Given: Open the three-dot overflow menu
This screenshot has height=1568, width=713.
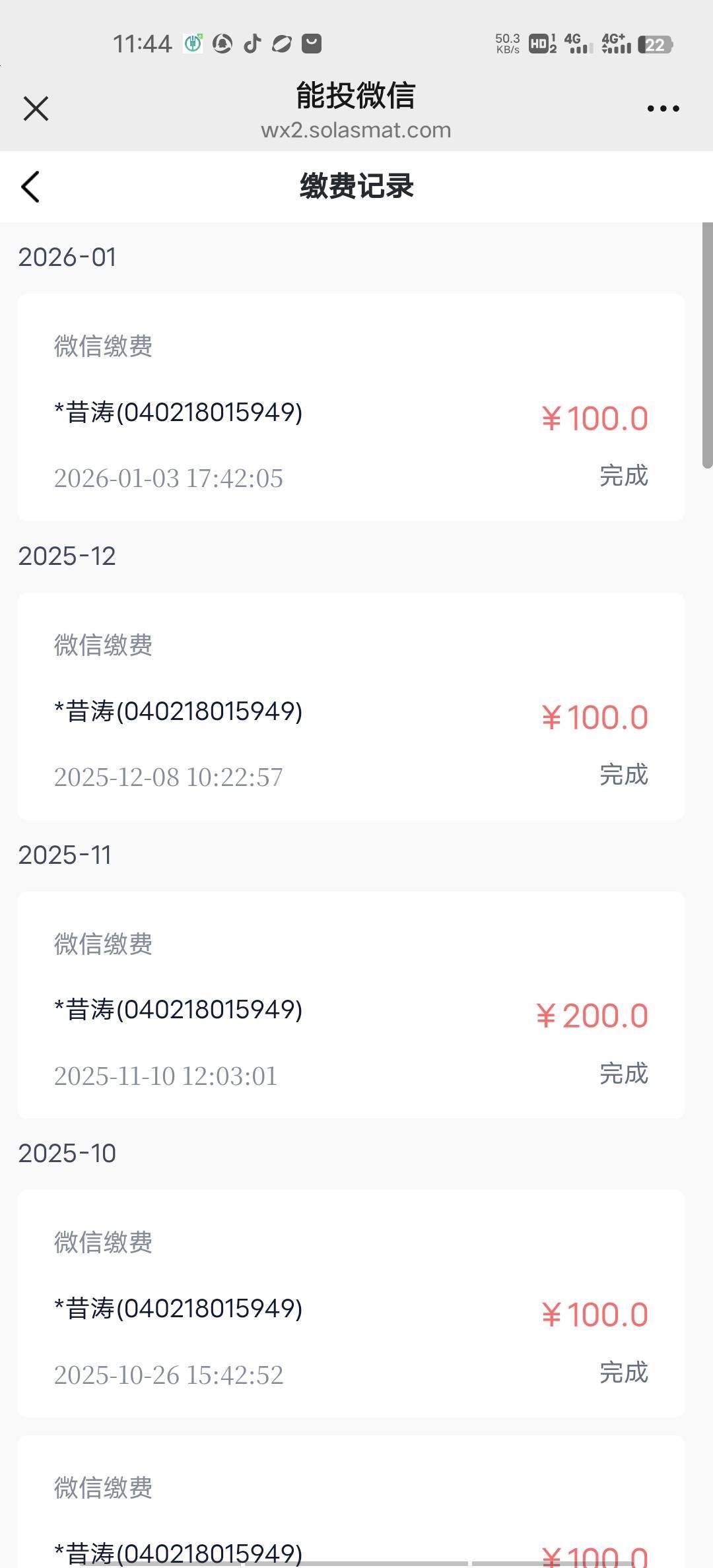Looking at the screenshot, I should coord(663,109).
